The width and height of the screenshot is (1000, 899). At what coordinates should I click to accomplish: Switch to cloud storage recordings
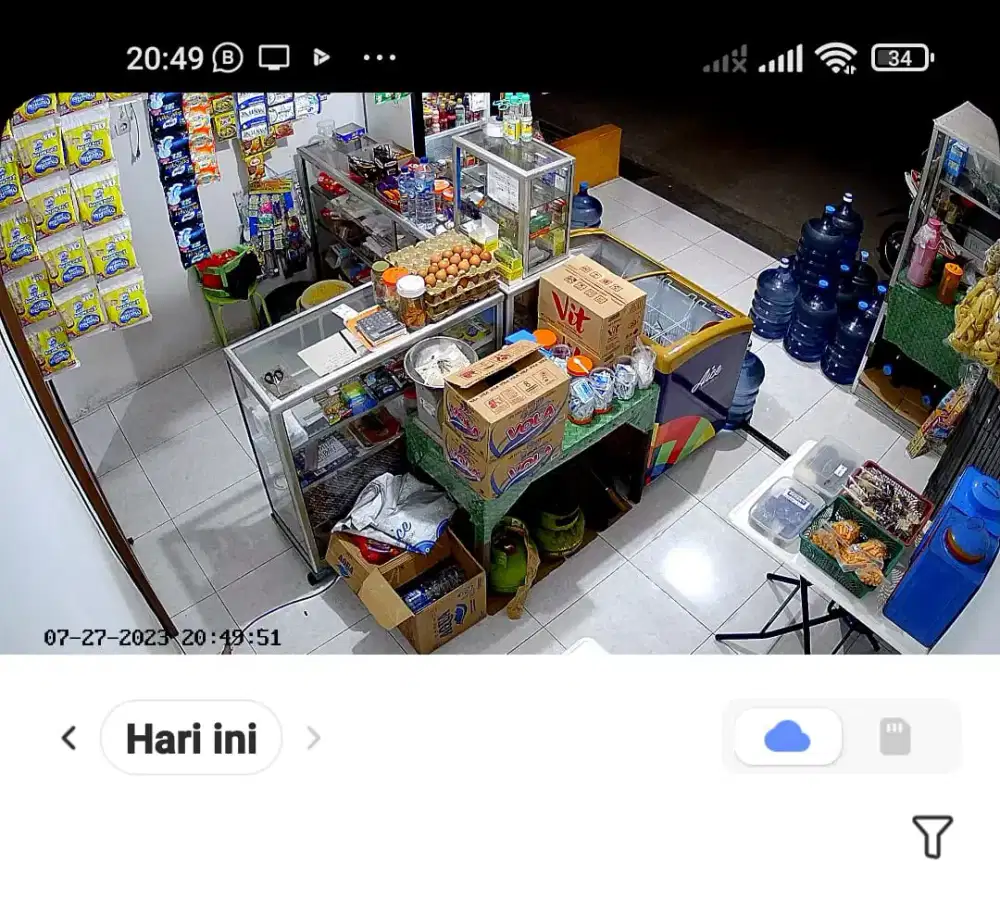pyautogui.click(x=787, y=738)
